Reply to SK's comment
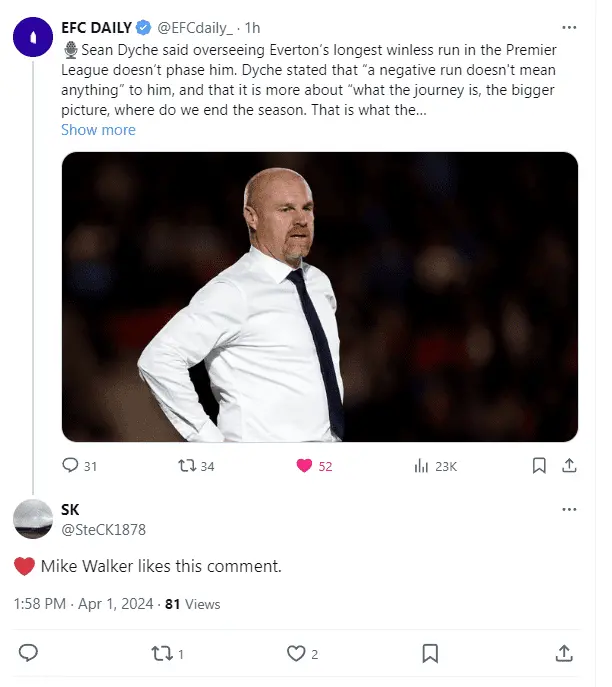612x687 pixels. 29,653
